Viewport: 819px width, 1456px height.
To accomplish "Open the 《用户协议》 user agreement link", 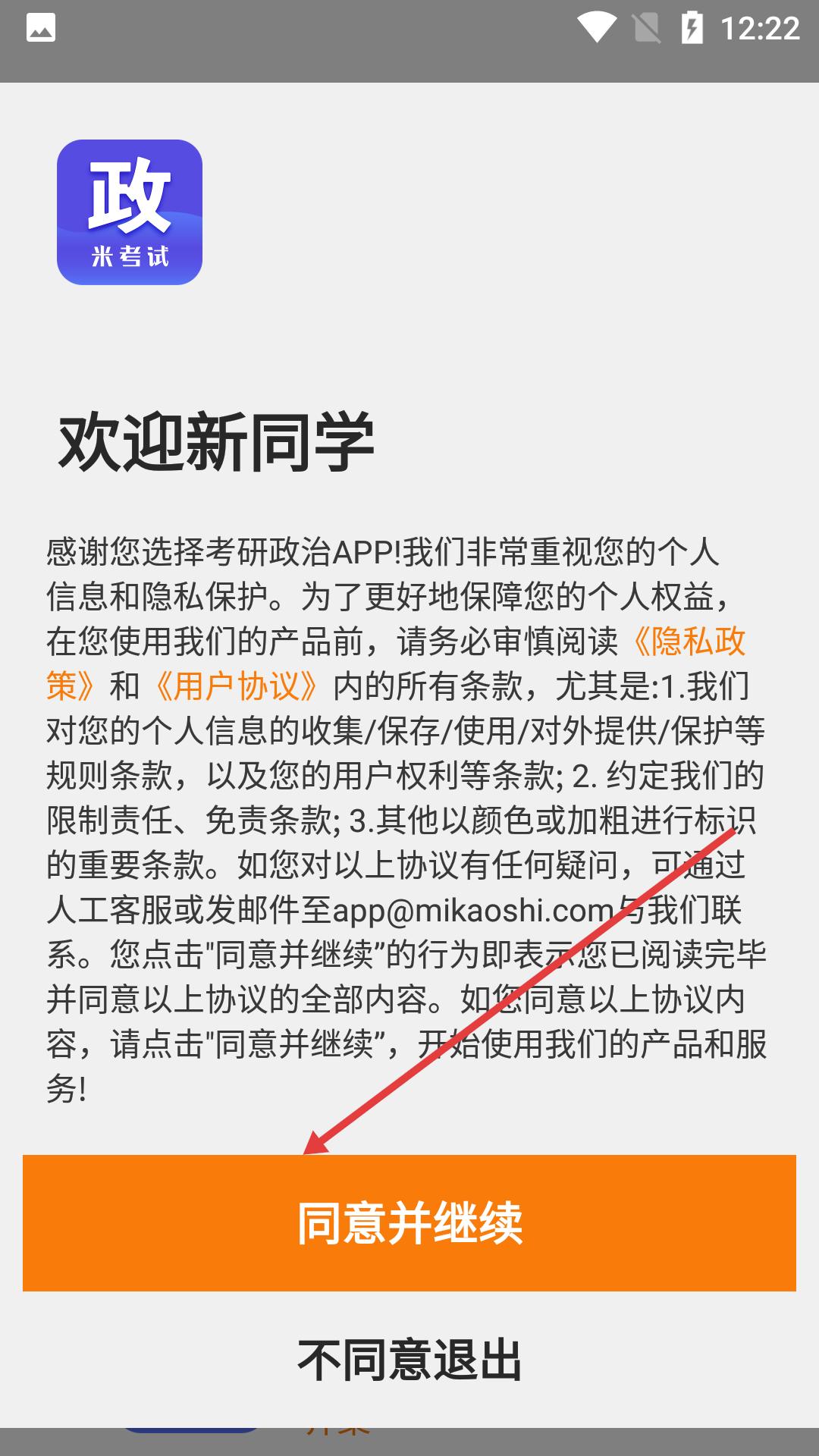I will [237, 686].
